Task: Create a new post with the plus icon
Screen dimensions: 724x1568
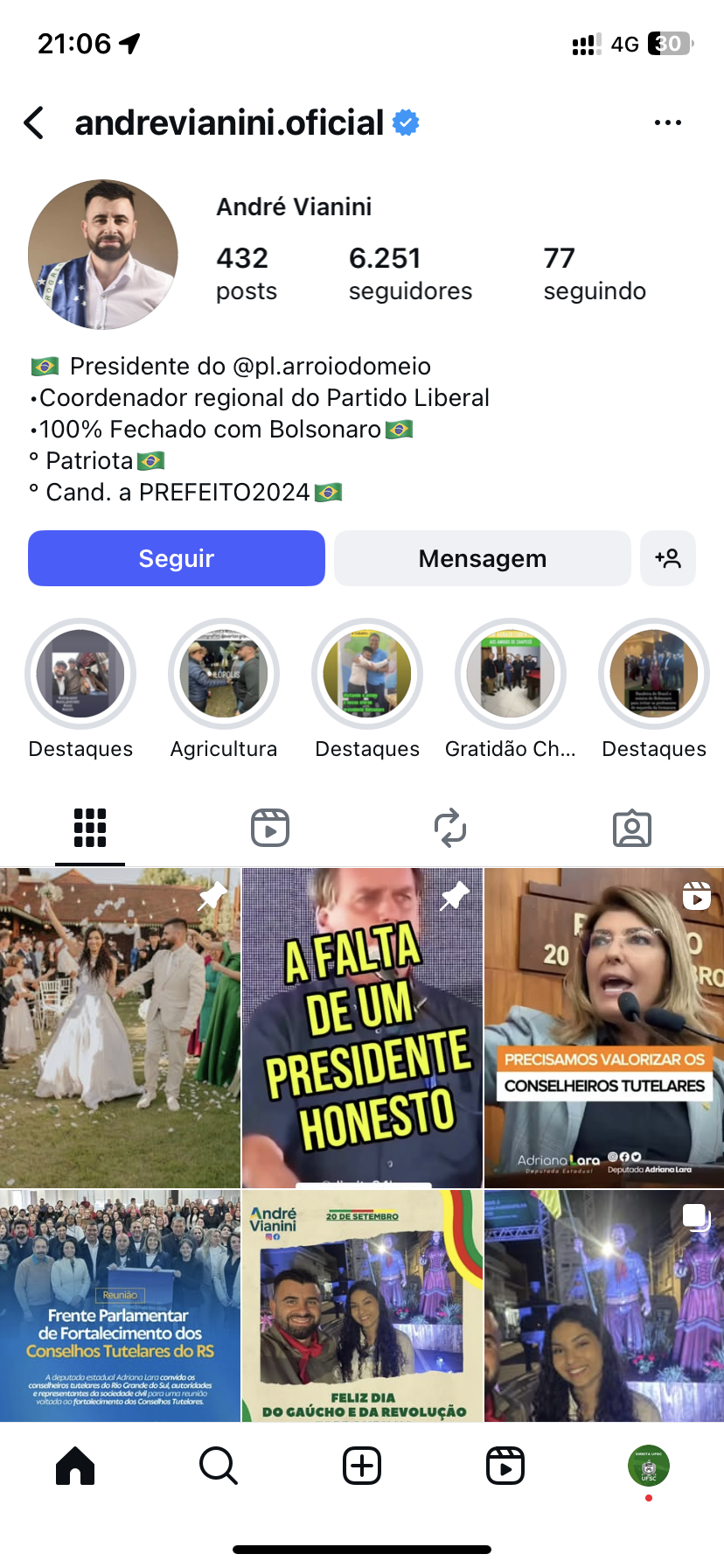Action: pos(362,1466)
